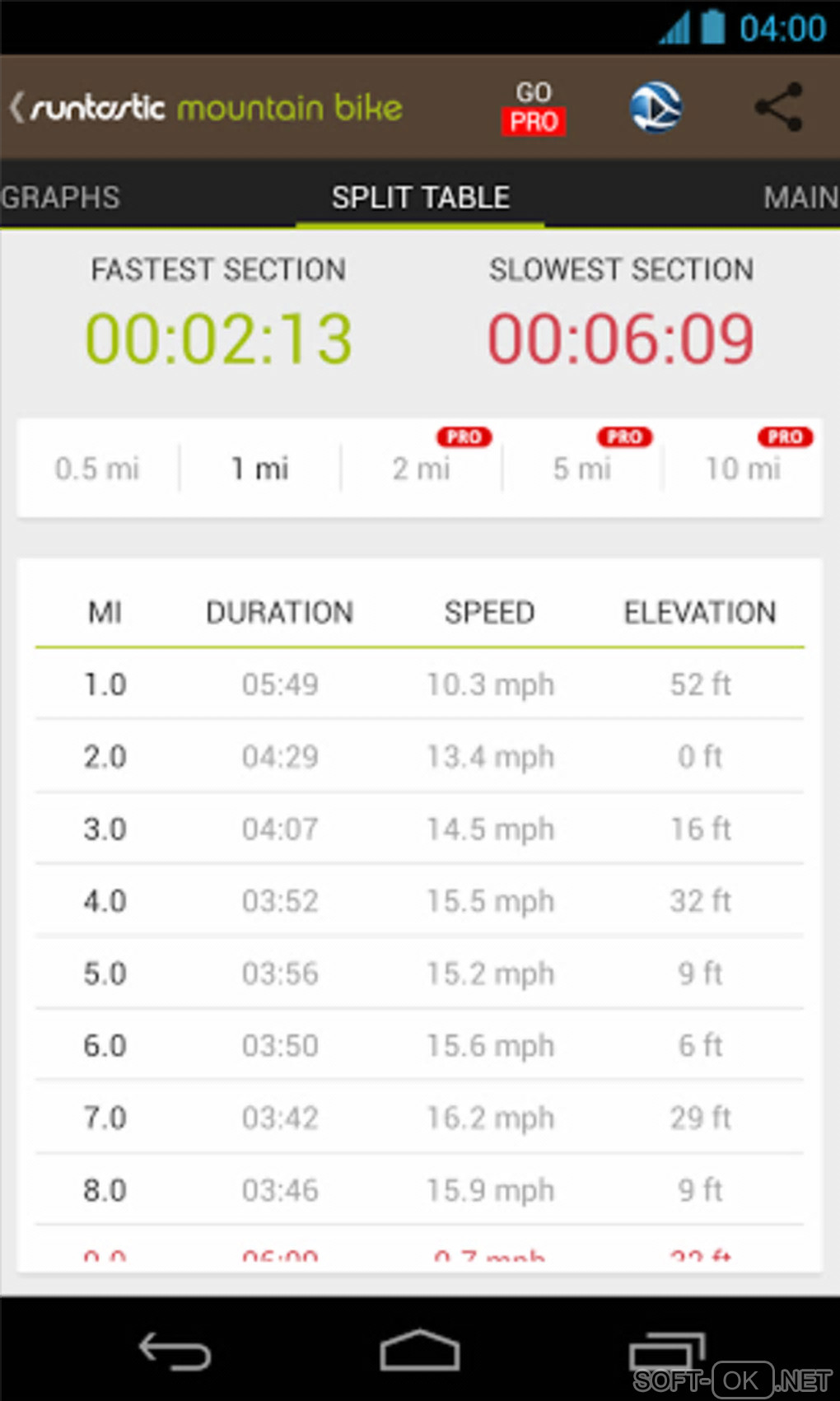840x1401 pixels.
Task: Choose the 5 mi PRO split interval
Action: click(582, 469)
